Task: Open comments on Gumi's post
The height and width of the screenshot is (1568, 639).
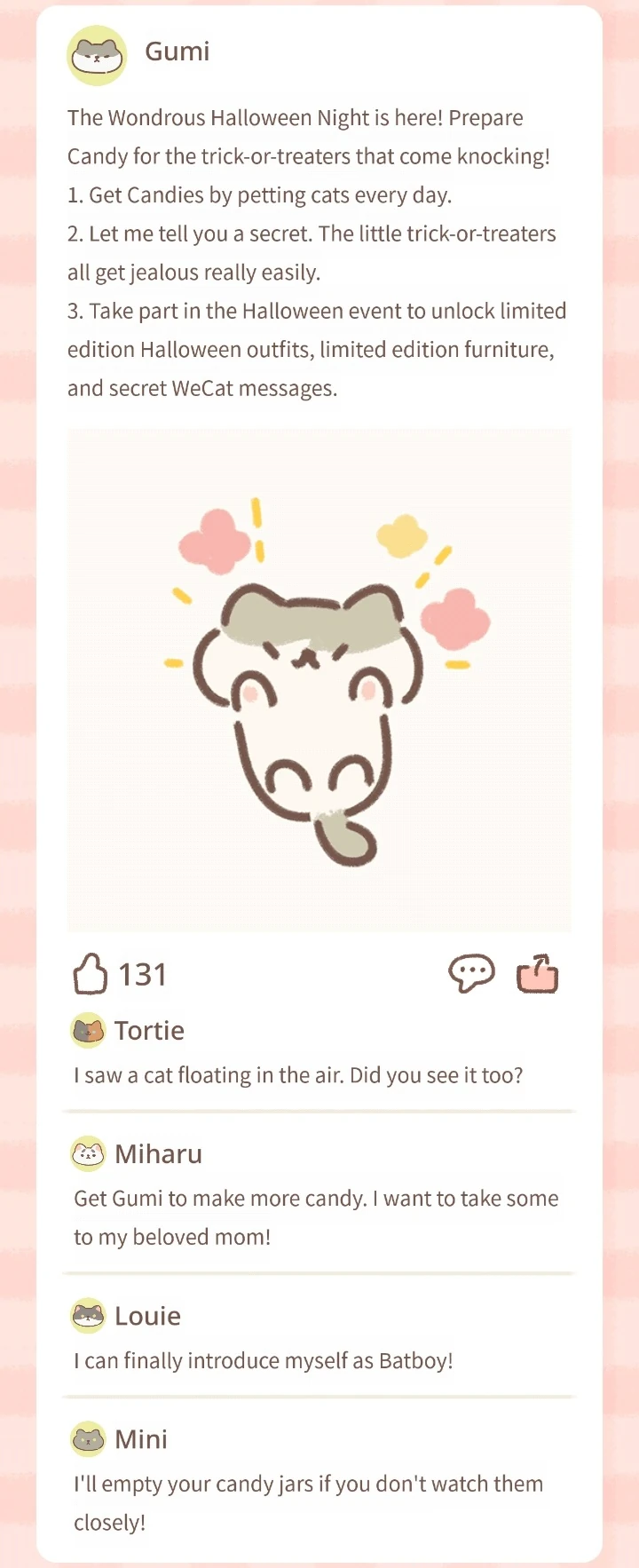Action: tap(471, 974)
